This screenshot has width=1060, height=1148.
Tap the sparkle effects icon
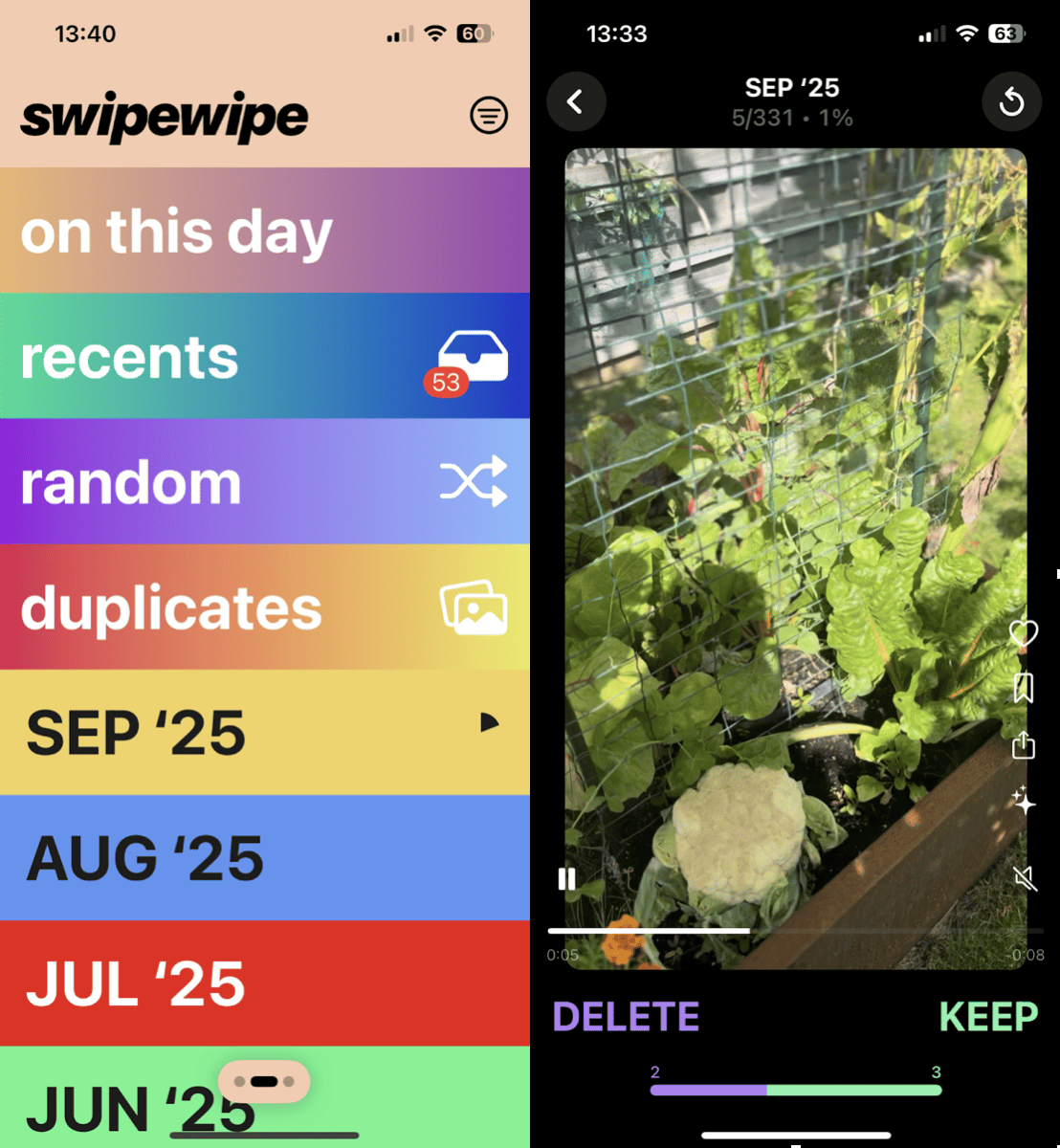1024,802
